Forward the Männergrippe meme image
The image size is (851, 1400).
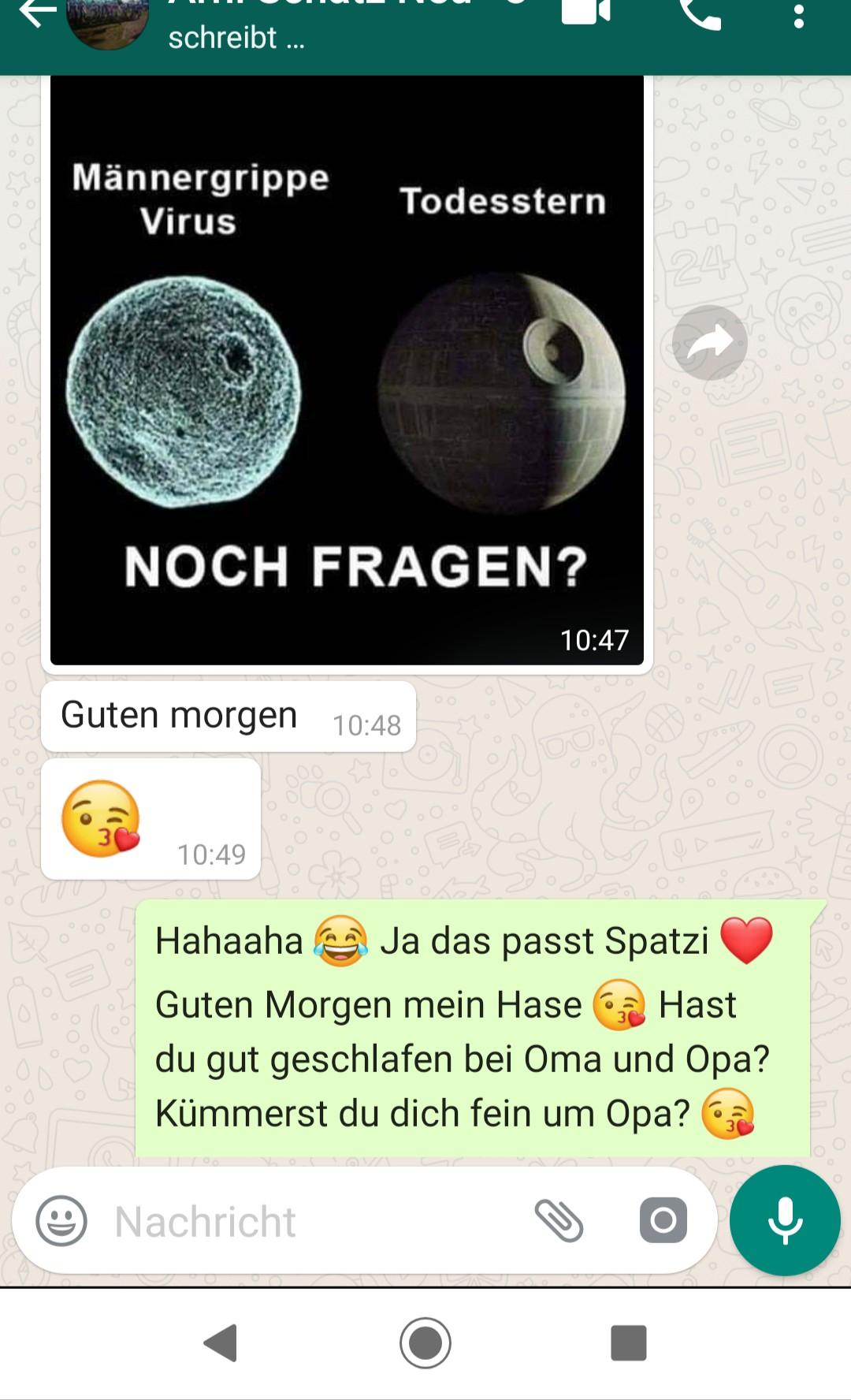(710, 343)
